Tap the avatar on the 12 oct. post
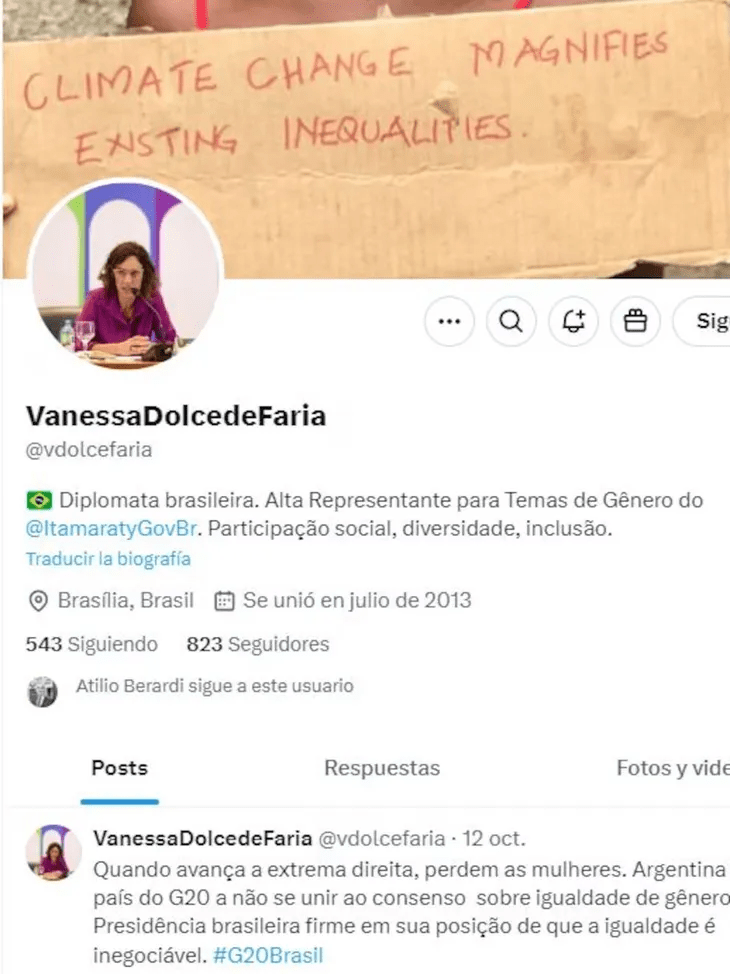This screenshot has height=974, width=730. (54, 853)
